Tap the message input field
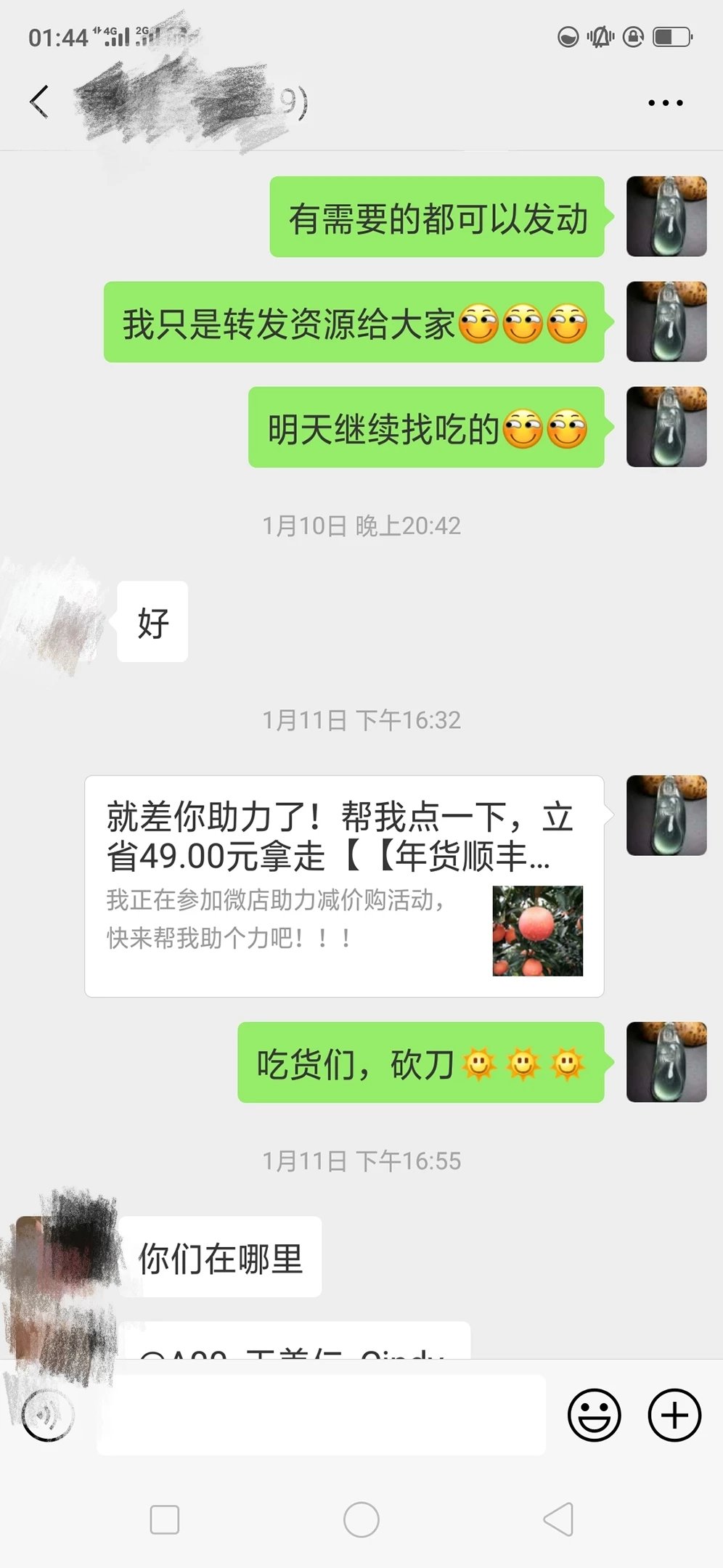 321,1414
